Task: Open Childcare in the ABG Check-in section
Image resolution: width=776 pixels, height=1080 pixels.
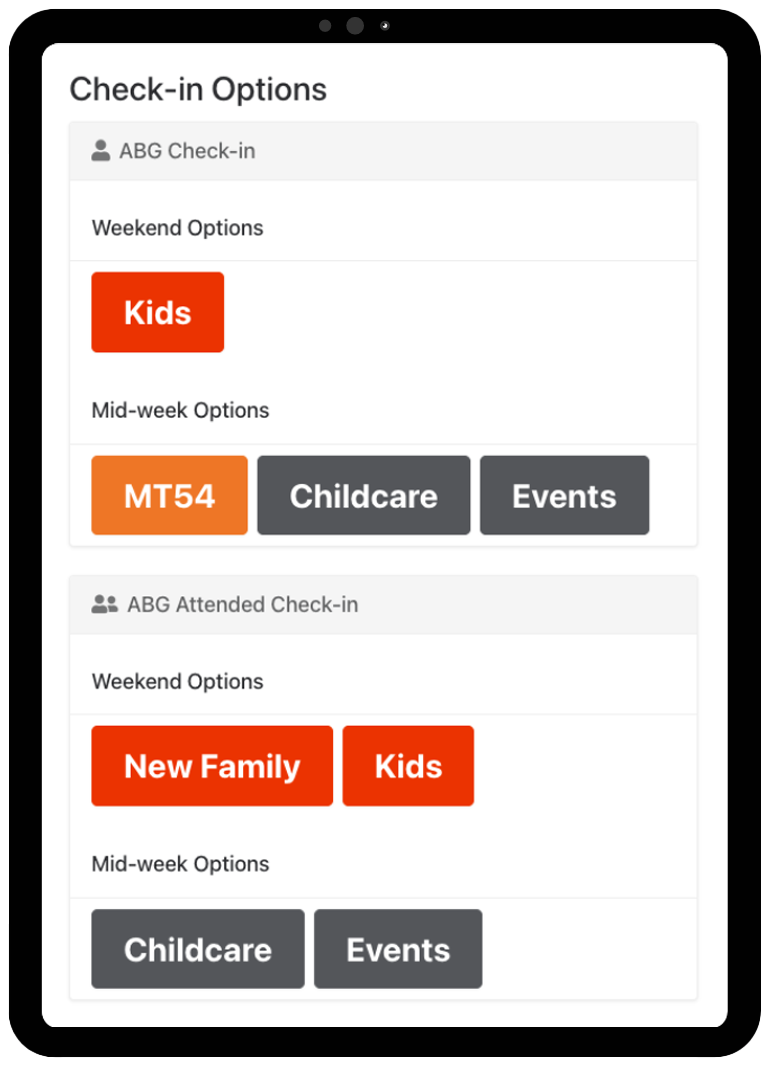Action: pos(363,495)
